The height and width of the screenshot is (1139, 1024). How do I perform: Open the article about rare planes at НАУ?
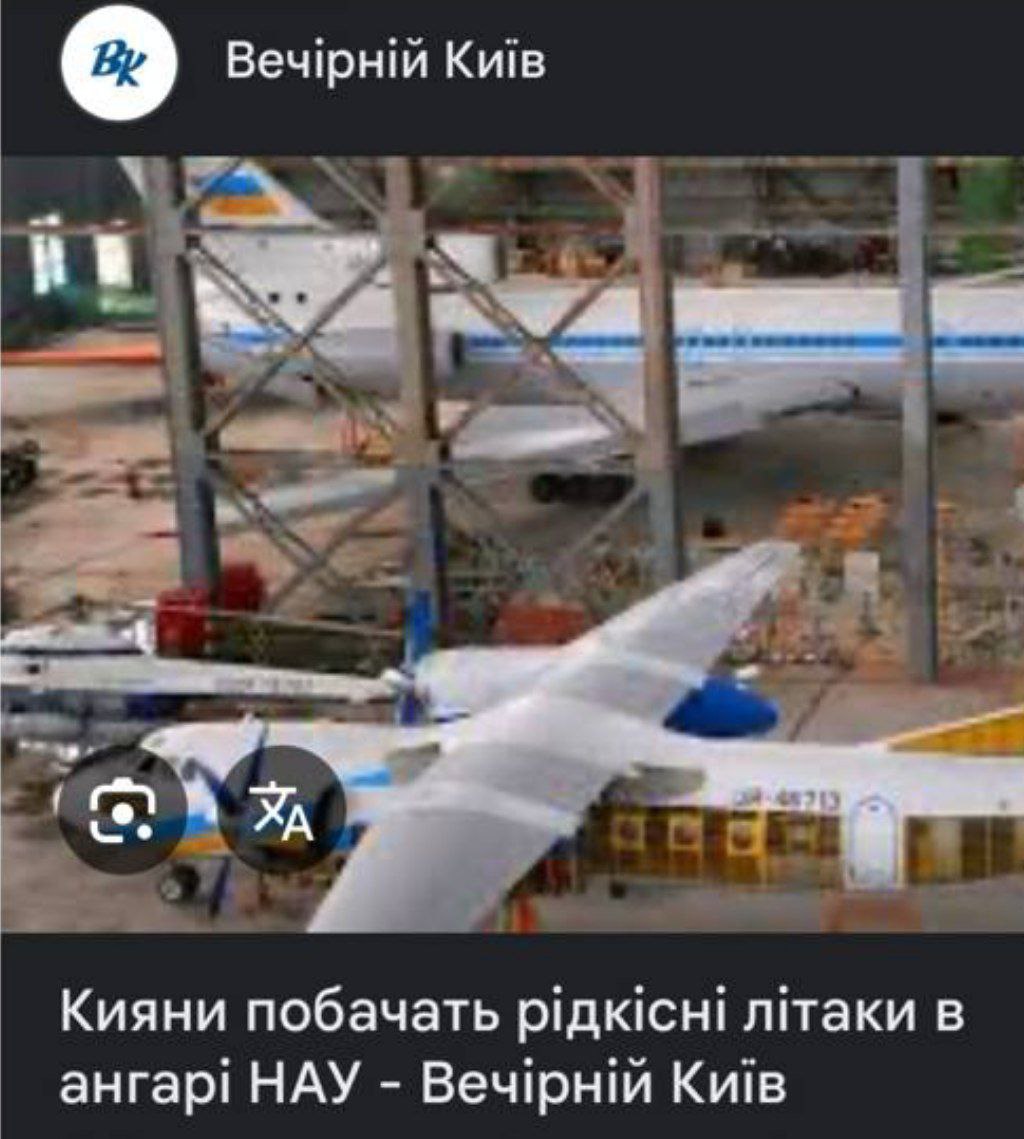[x=510, y=1050]
